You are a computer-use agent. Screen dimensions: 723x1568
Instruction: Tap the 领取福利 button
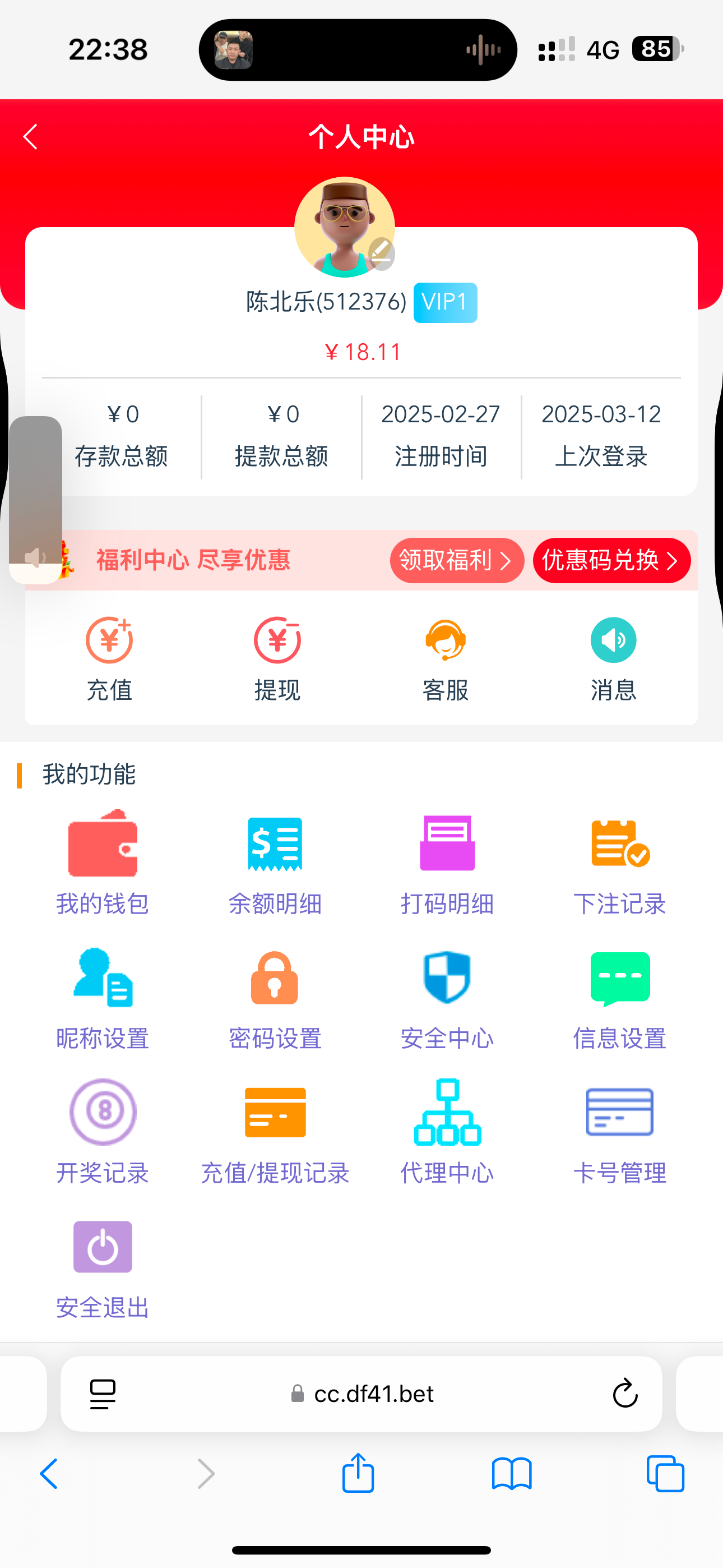pos(456,560)
